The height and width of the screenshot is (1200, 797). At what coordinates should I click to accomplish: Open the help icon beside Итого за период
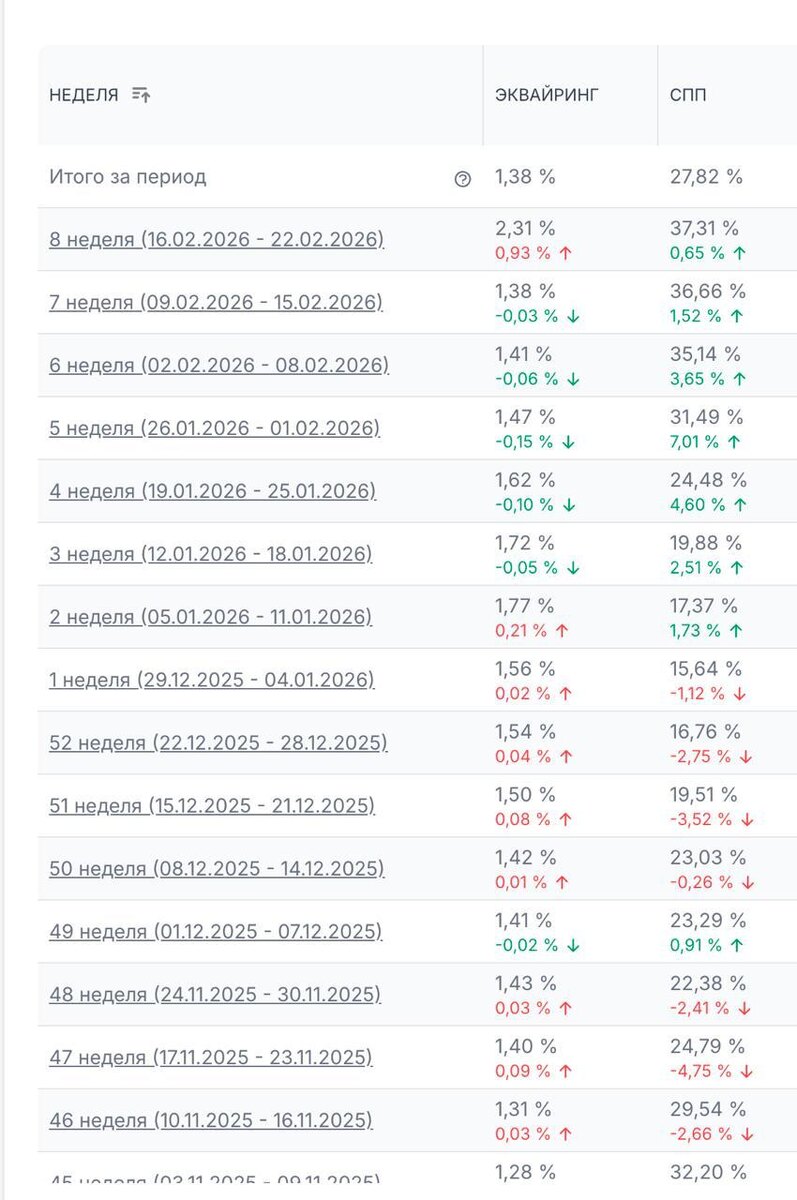click(462, 179)
